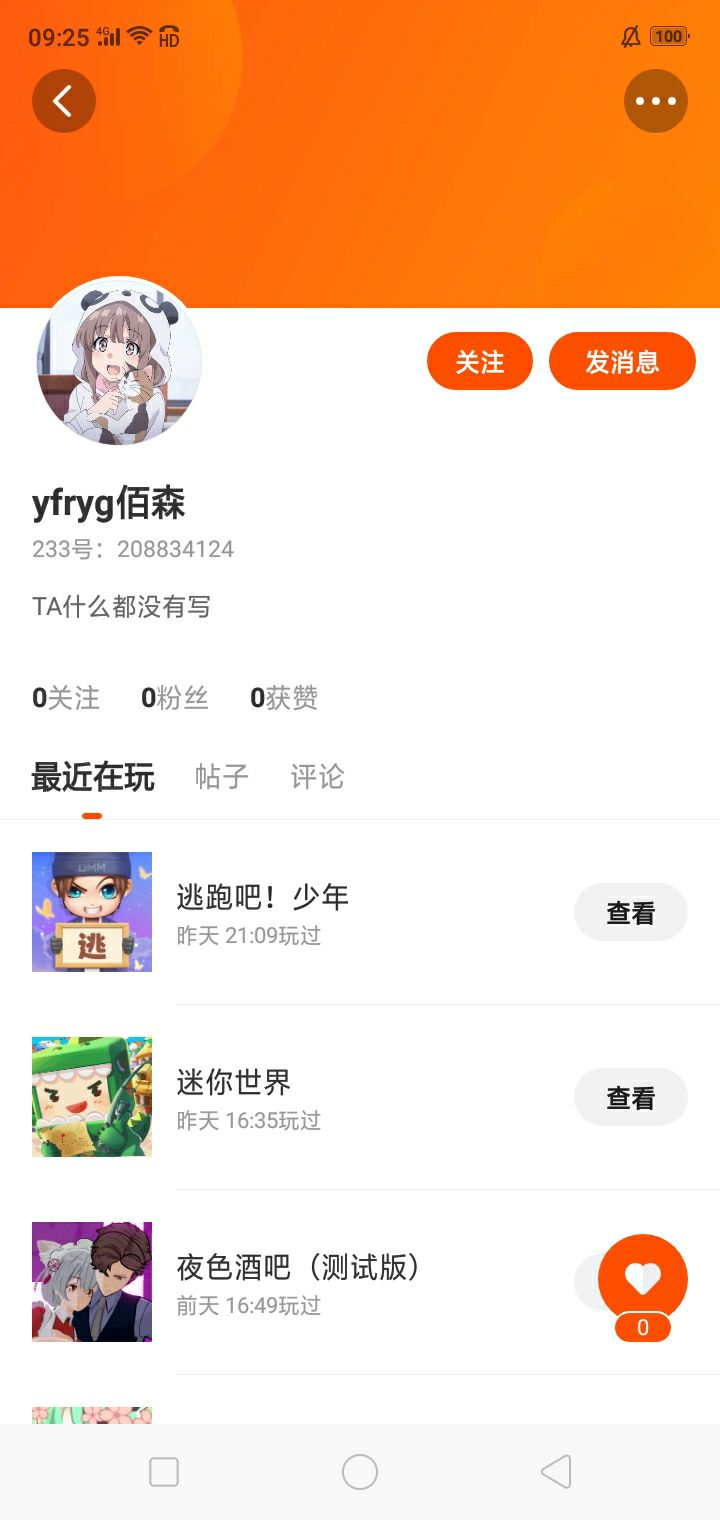The height and width of the screenshot is (1520, 720).
Task: Send a message via 发消息 button
Action: point(621,361)
